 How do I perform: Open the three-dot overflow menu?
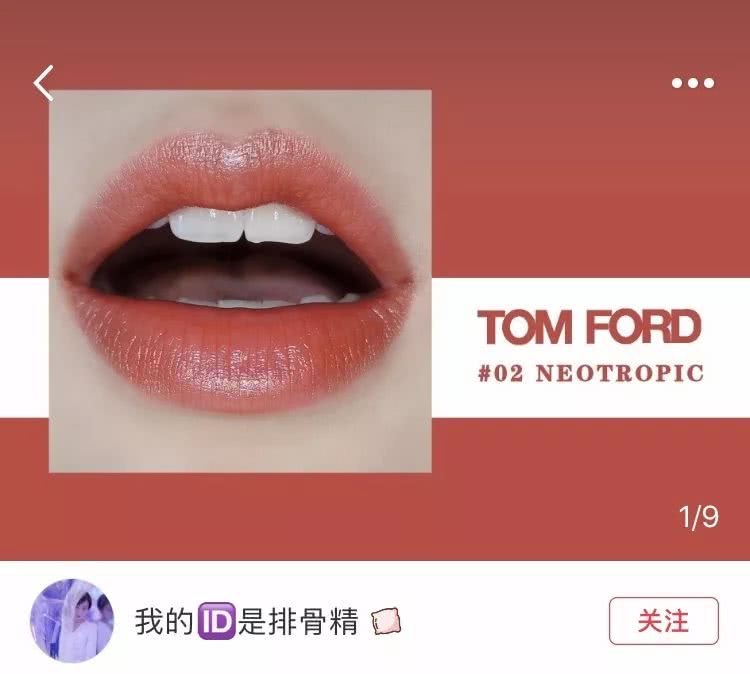[692, 83]
